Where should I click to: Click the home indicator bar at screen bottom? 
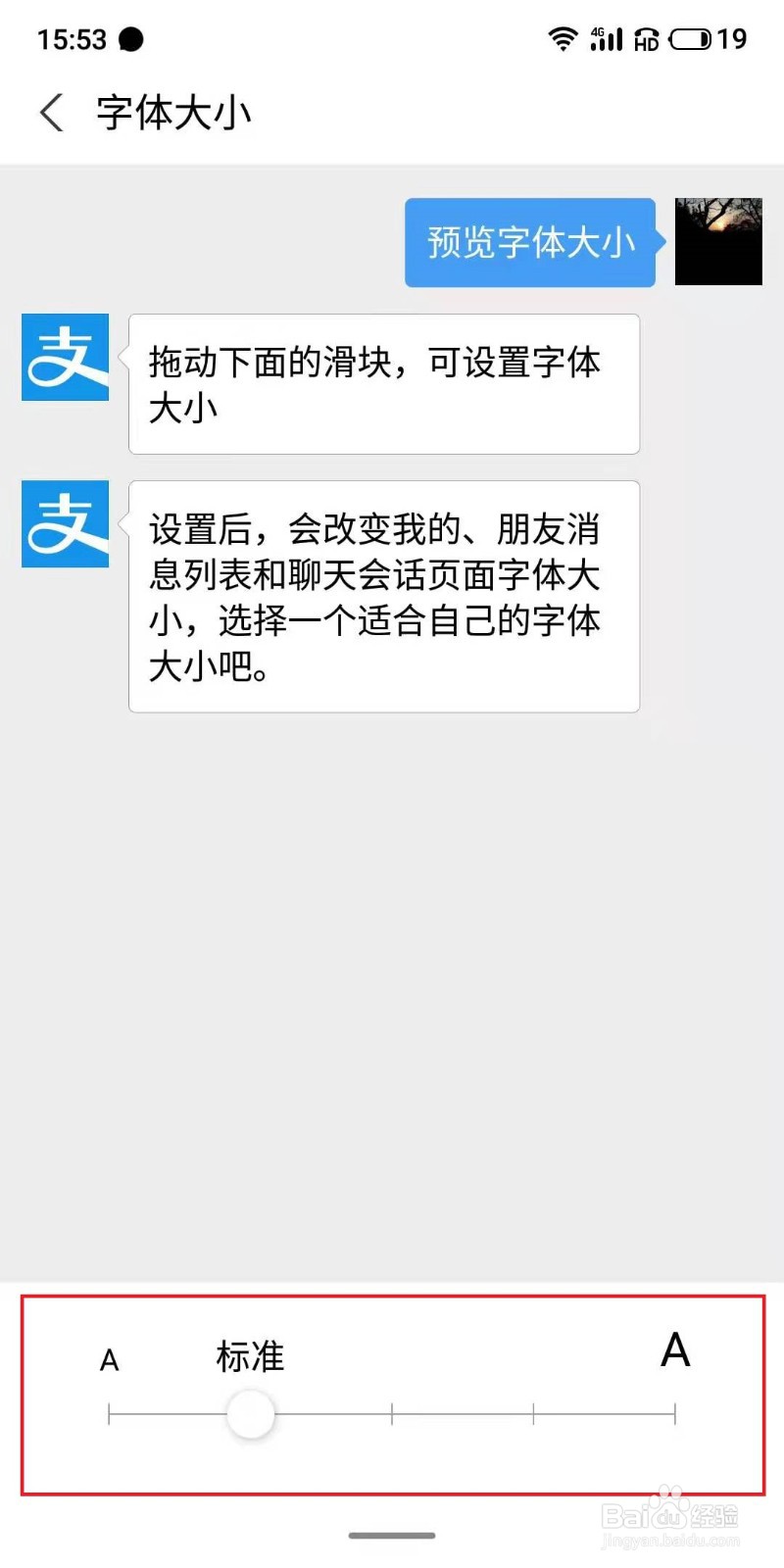pyautogui.click(x=391, y=1535)
